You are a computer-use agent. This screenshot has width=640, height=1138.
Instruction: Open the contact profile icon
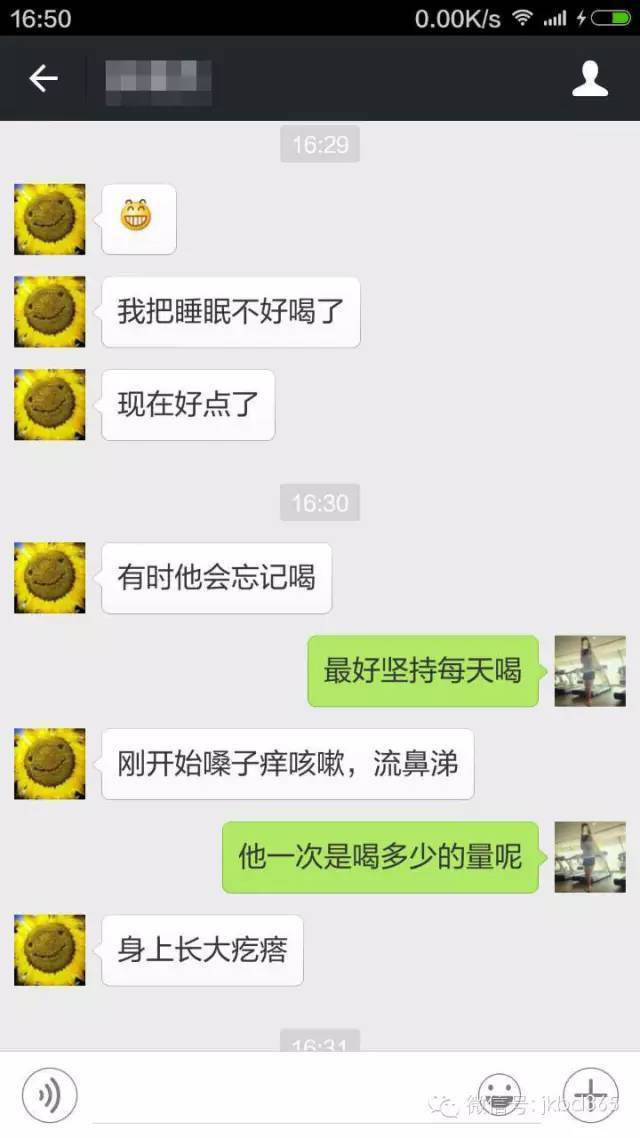[590, 79]
